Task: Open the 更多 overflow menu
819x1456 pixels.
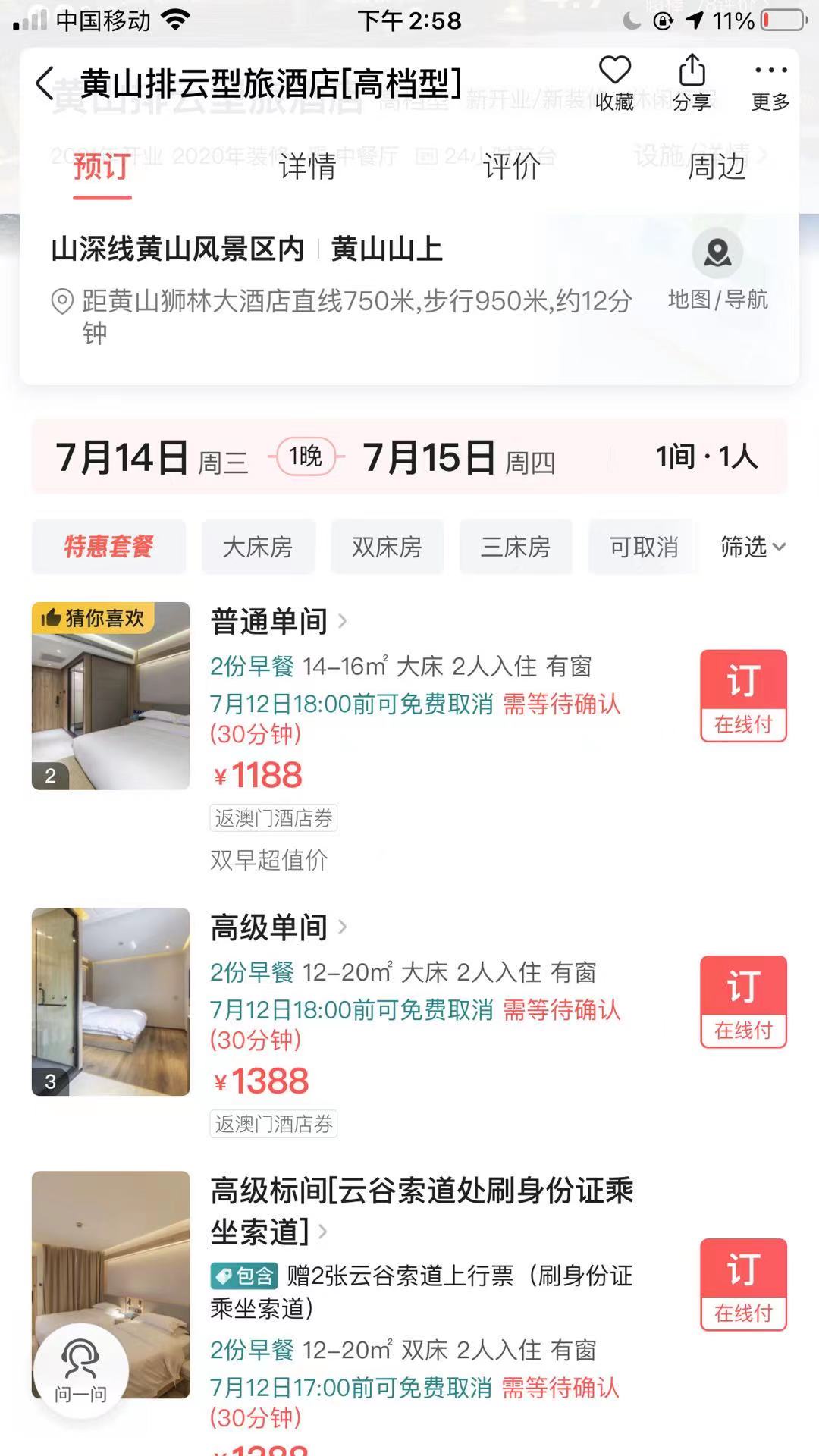Action: [x=770, y=82]
